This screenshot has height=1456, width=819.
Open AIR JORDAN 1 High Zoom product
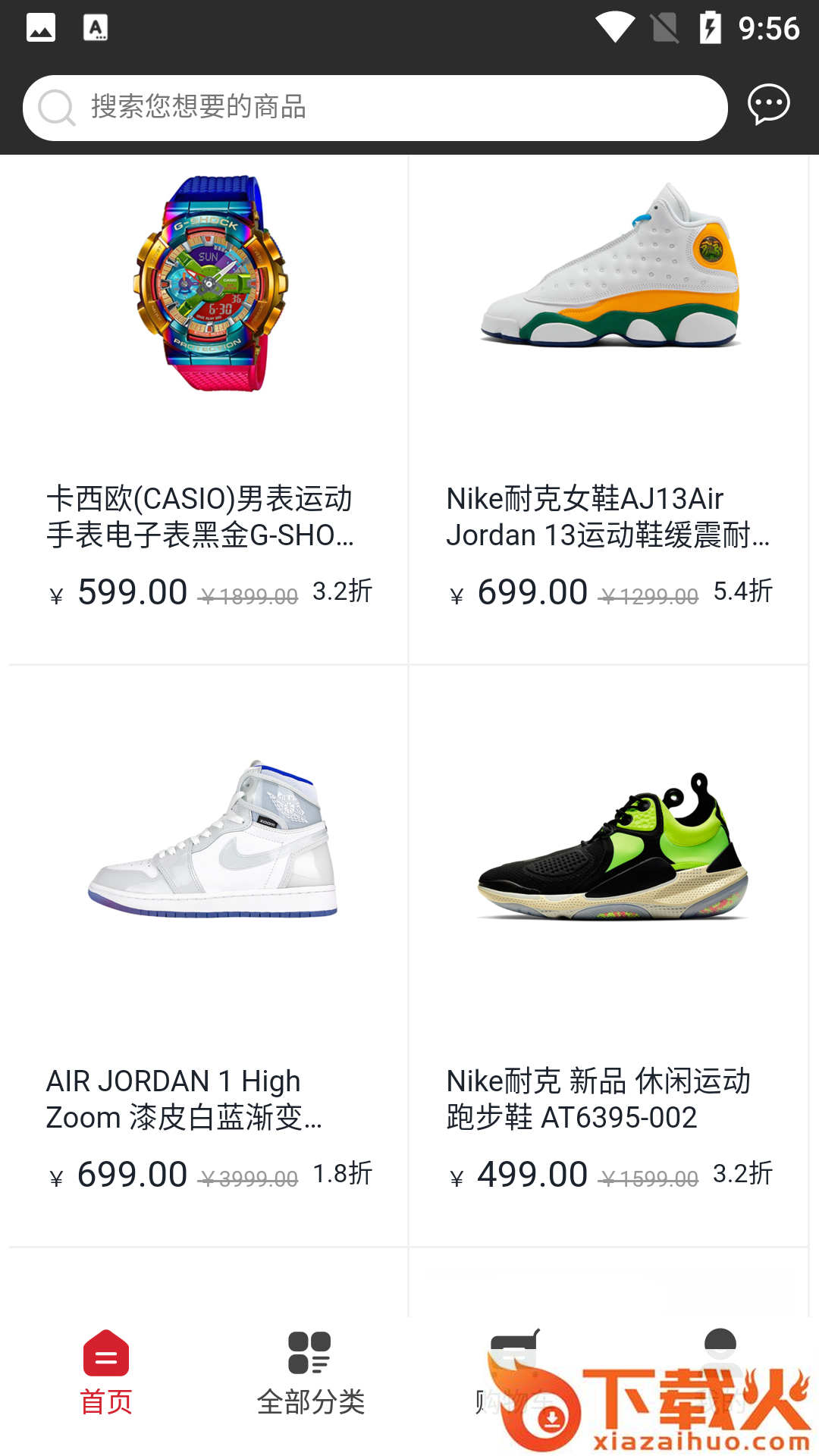click(209, 955)
